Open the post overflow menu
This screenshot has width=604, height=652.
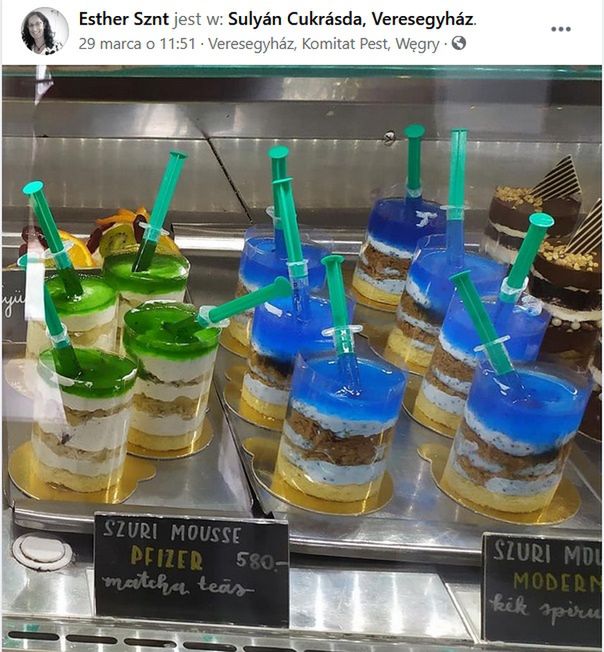pyautogui.click(x=561, y=29)
